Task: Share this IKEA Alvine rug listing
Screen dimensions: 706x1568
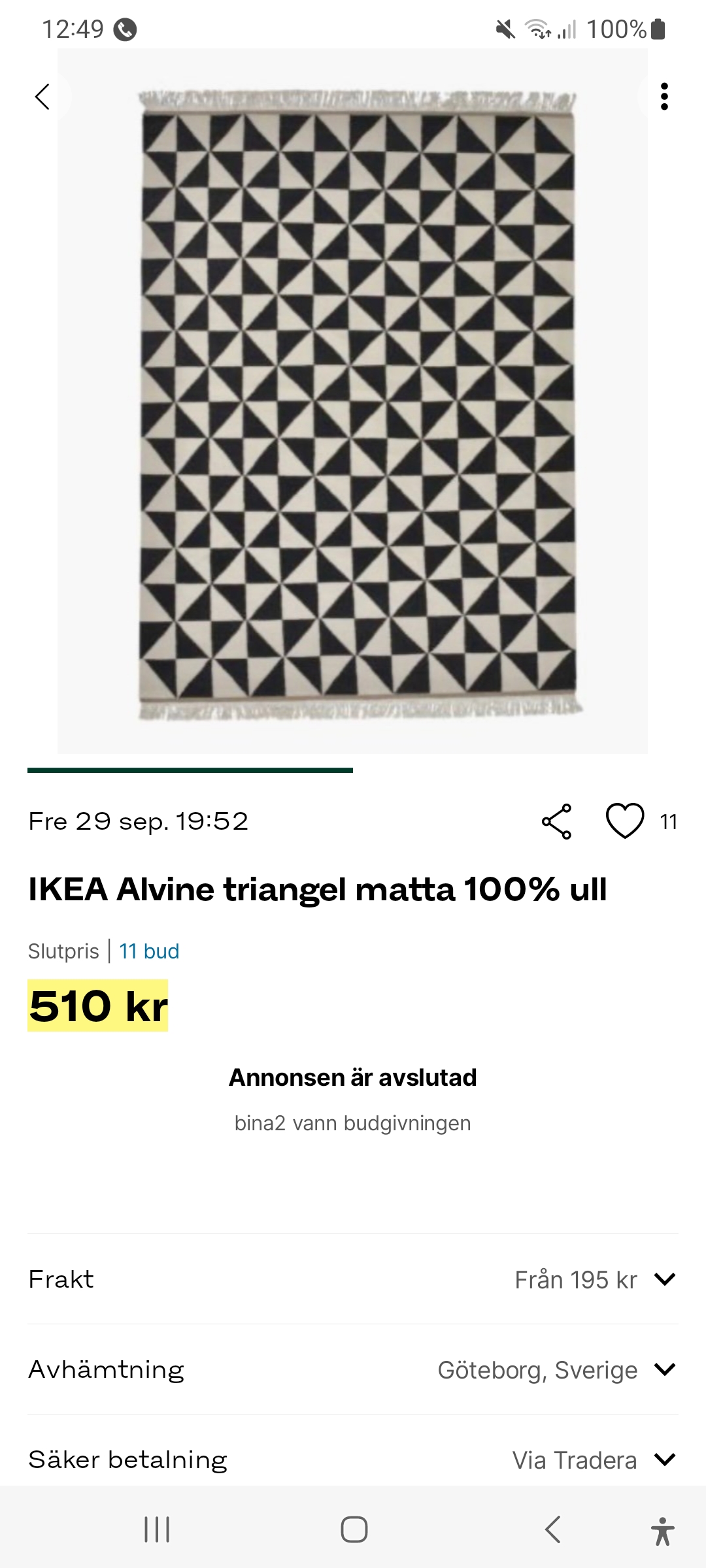Action: coord(557,821)
